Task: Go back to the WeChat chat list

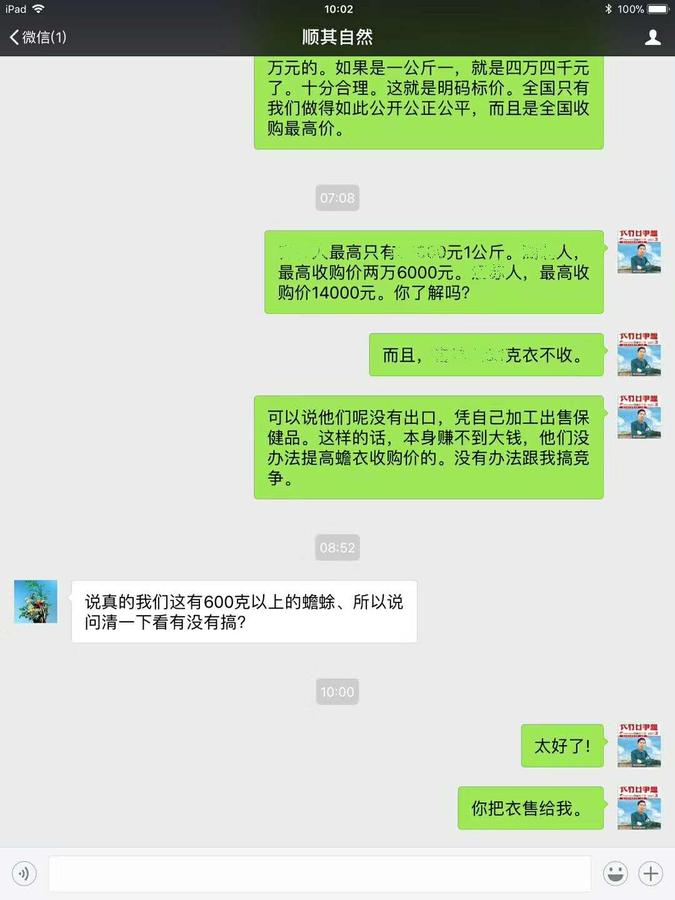Action: click(x=37, y=37)
